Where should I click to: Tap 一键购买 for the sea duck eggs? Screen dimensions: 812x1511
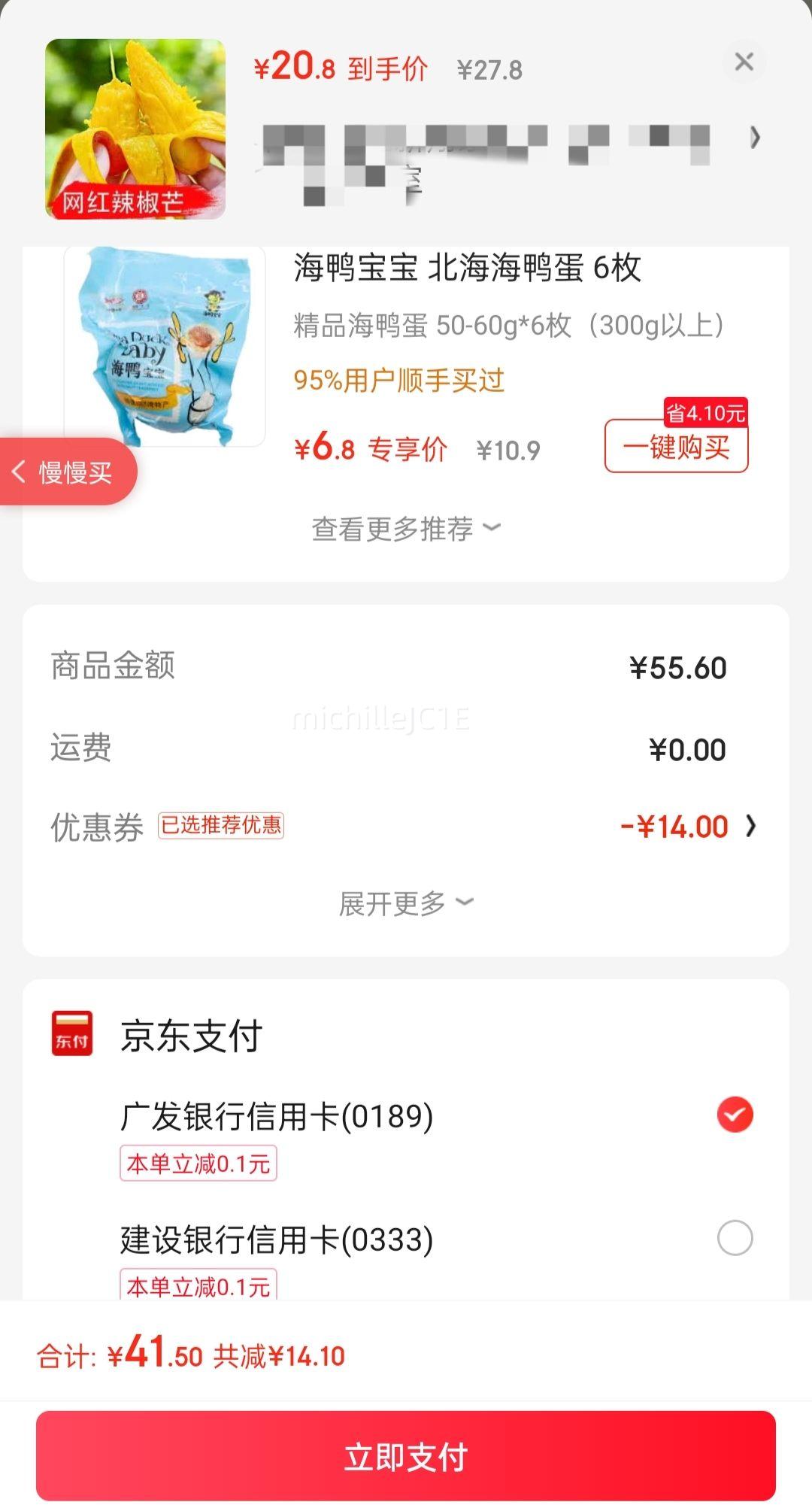pyautogui.click(x=676, y=447)
